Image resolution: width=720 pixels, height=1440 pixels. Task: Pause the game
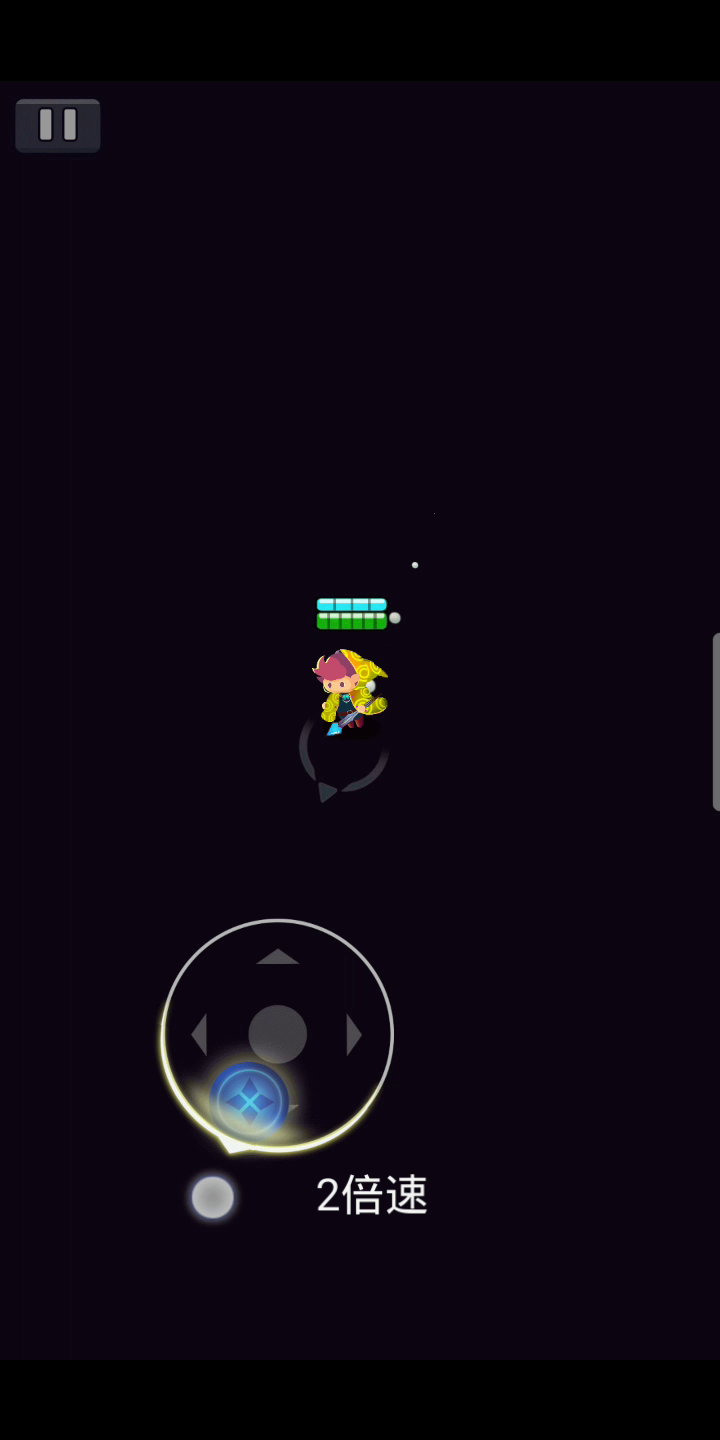(x=58, y=126)
